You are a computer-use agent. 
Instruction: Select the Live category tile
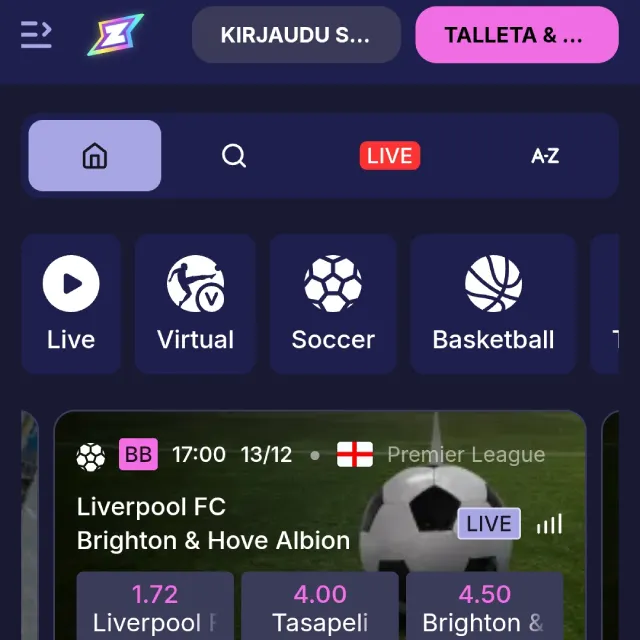click(71, 304)
